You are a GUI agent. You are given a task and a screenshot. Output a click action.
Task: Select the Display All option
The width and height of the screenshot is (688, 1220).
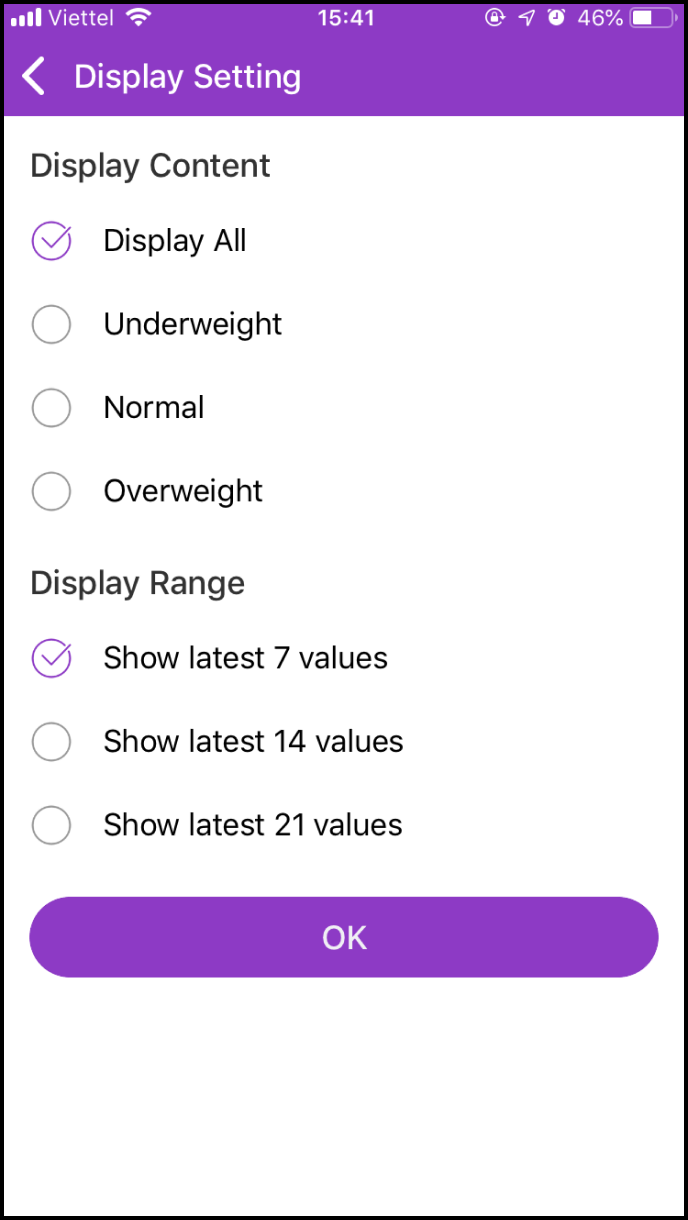[52, 241]
